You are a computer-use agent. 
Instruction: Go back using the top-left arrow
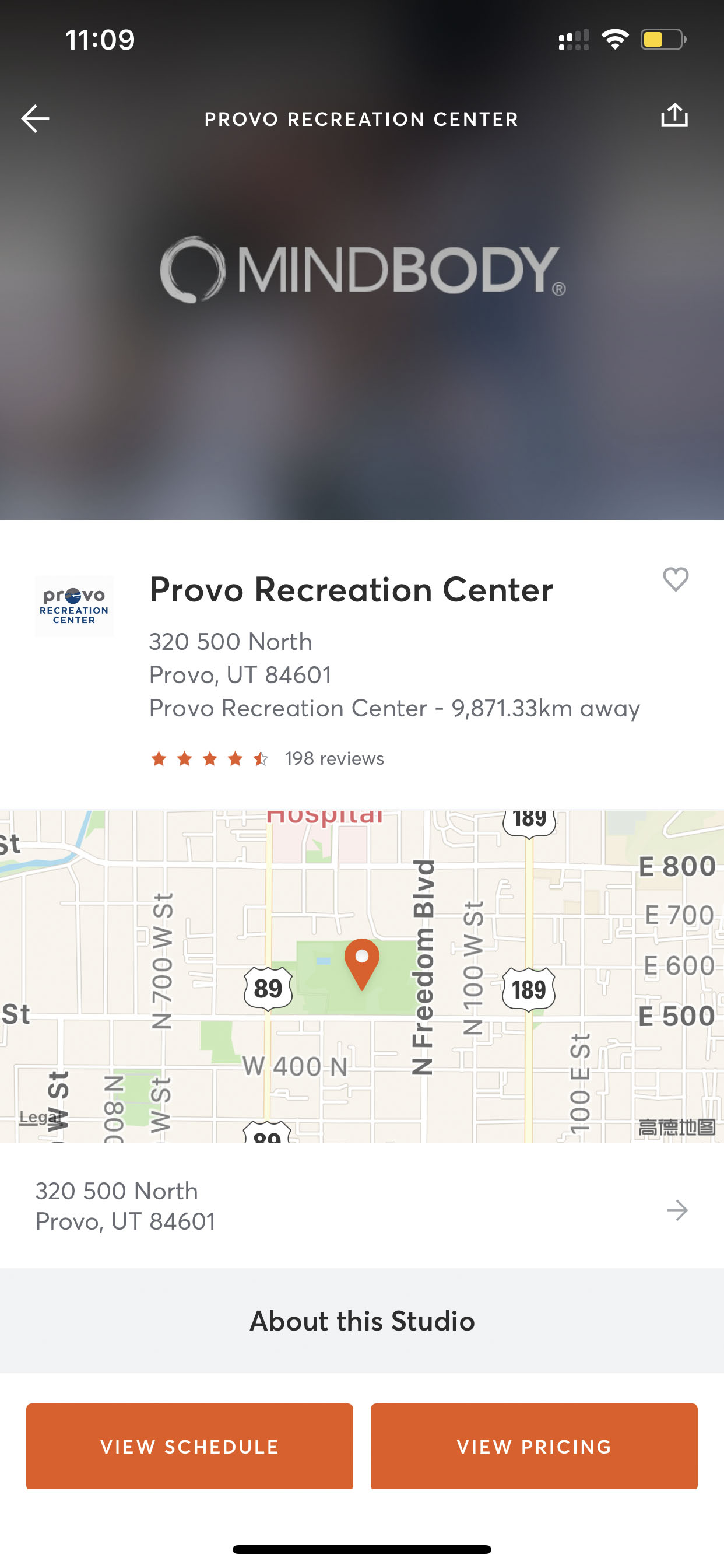[36, 118]
